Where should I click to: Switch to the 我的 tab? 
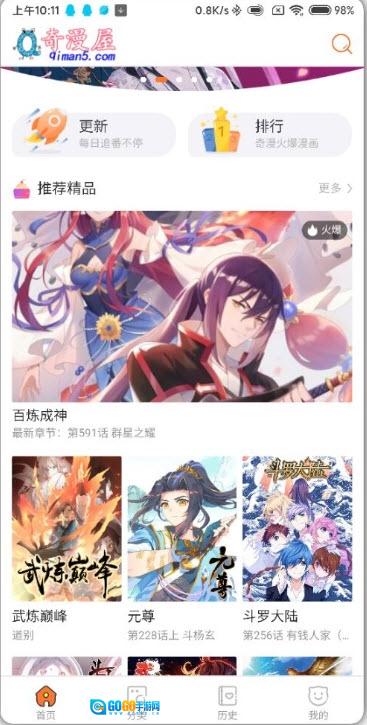[x=318, y=701]
